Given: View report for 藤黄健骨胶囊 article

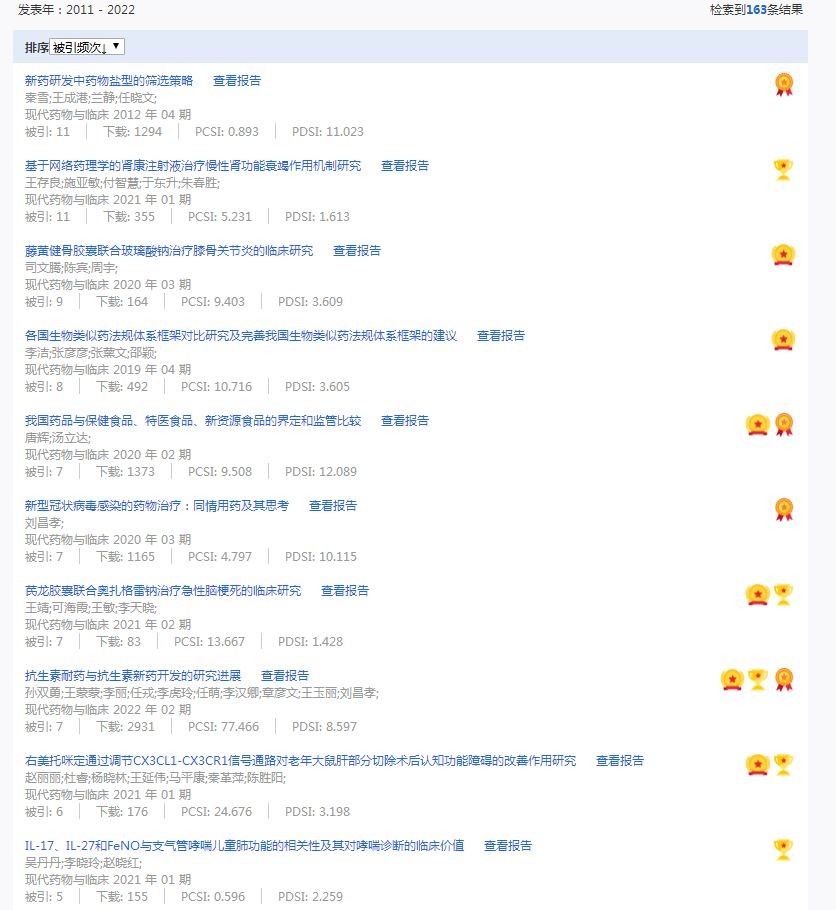Looking at the screenshot, I should (357, 251).
